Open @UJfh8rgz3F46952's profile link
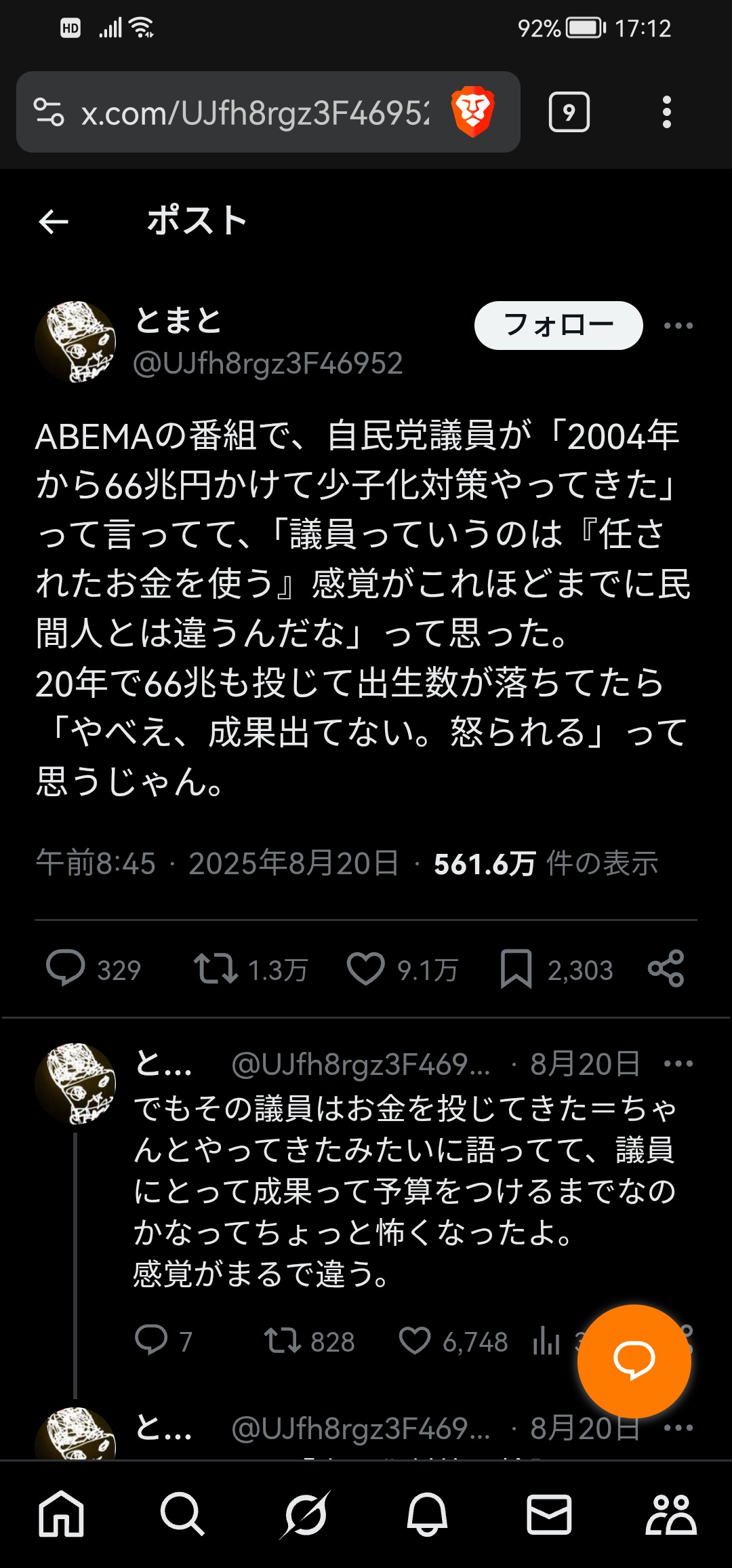732x1568 pixels. click(268, 364)
